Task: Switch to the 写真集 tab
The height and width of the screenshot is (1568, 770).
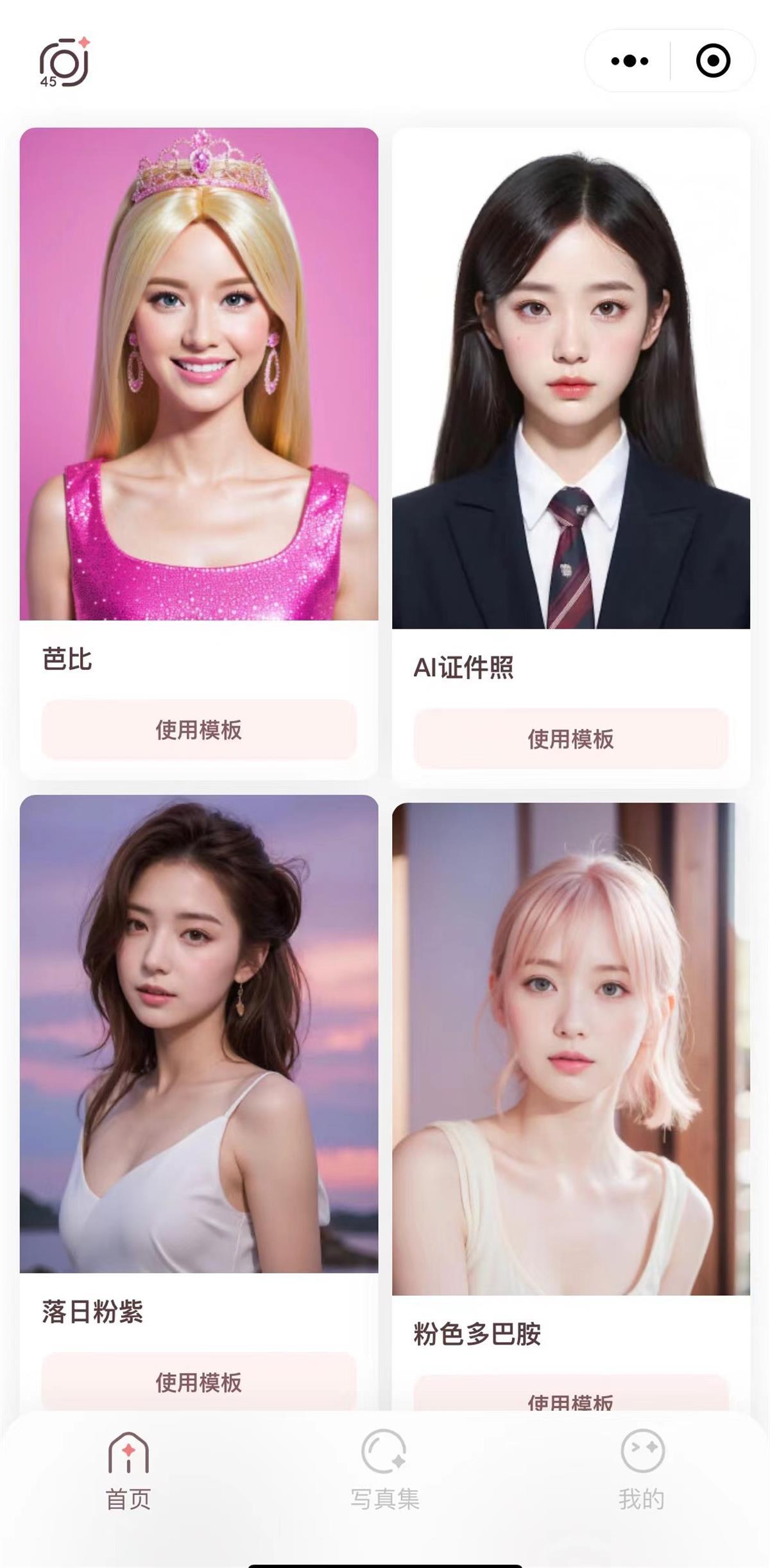Action: pyautogui.click(x=384, y=1469)
